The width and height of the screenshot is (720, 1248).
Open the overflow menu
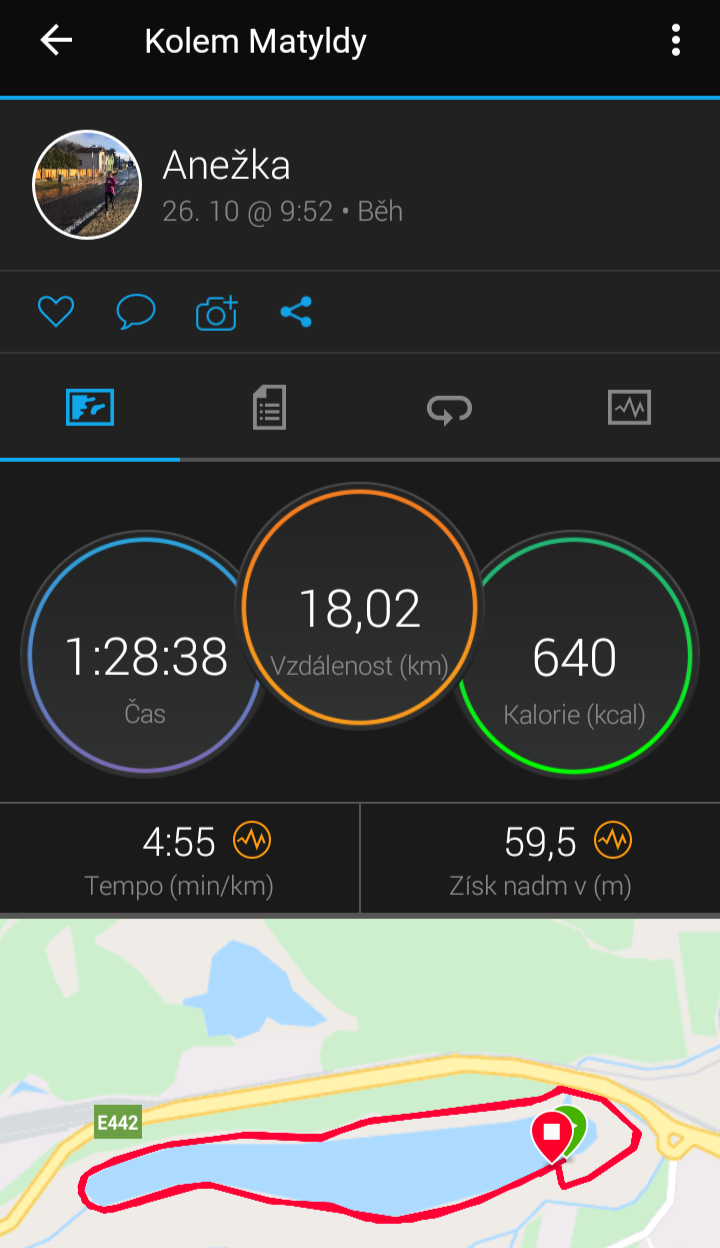pos(676,41)
